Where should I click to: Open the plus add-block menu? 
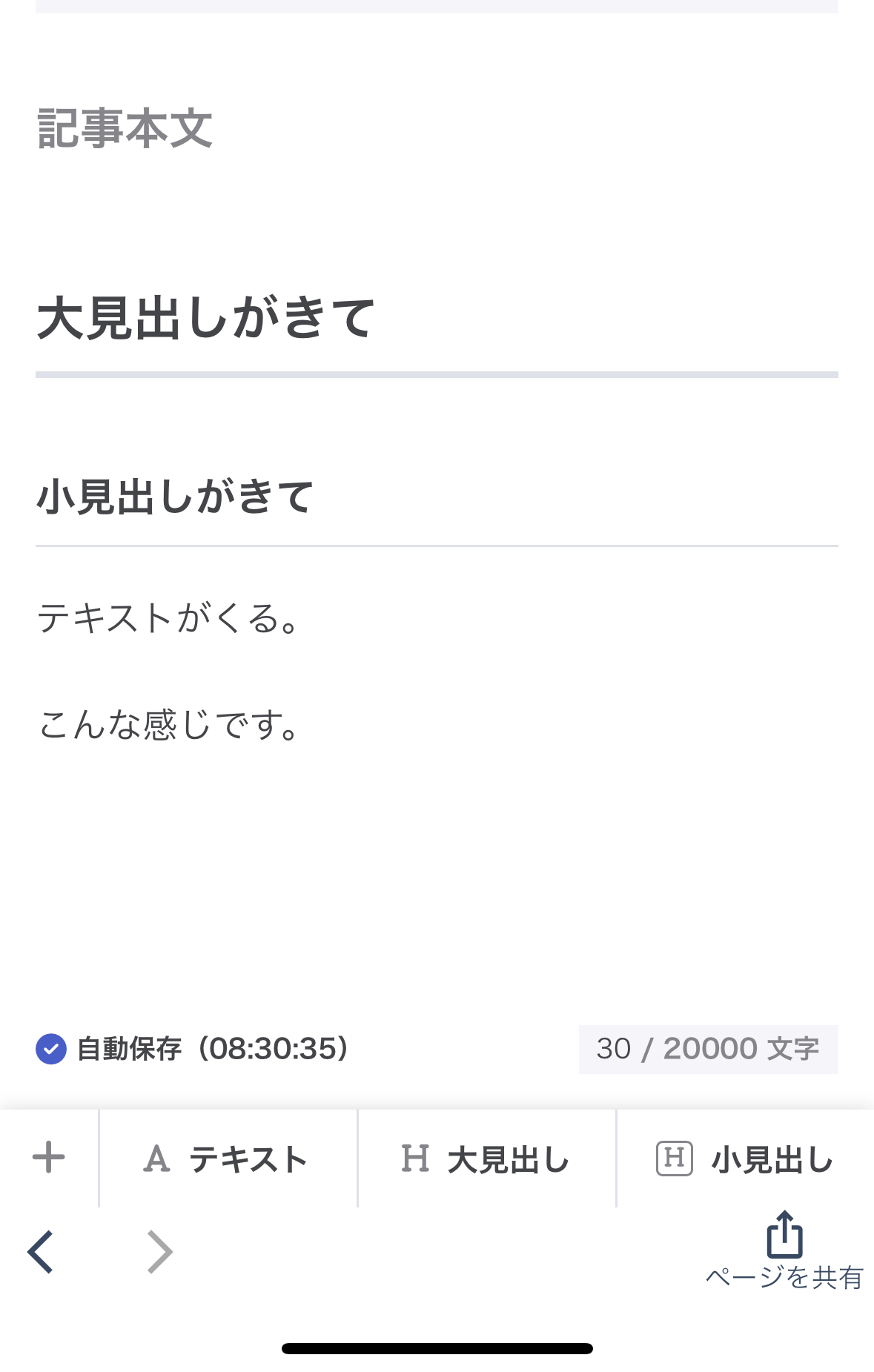pos(49,1158)
